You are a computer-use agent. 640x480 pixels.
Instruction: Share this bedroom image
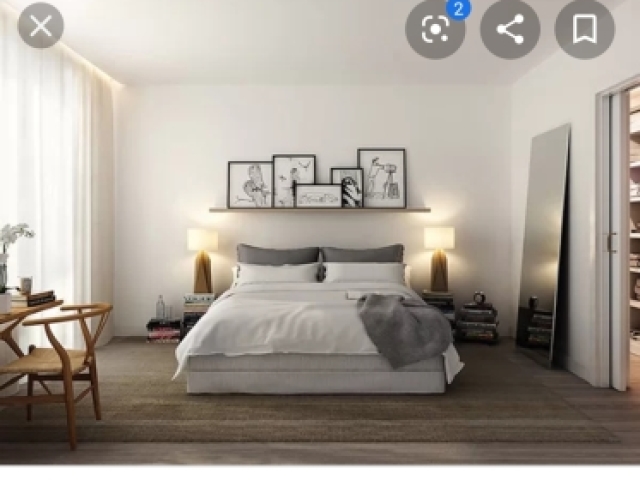click(510, 29)
